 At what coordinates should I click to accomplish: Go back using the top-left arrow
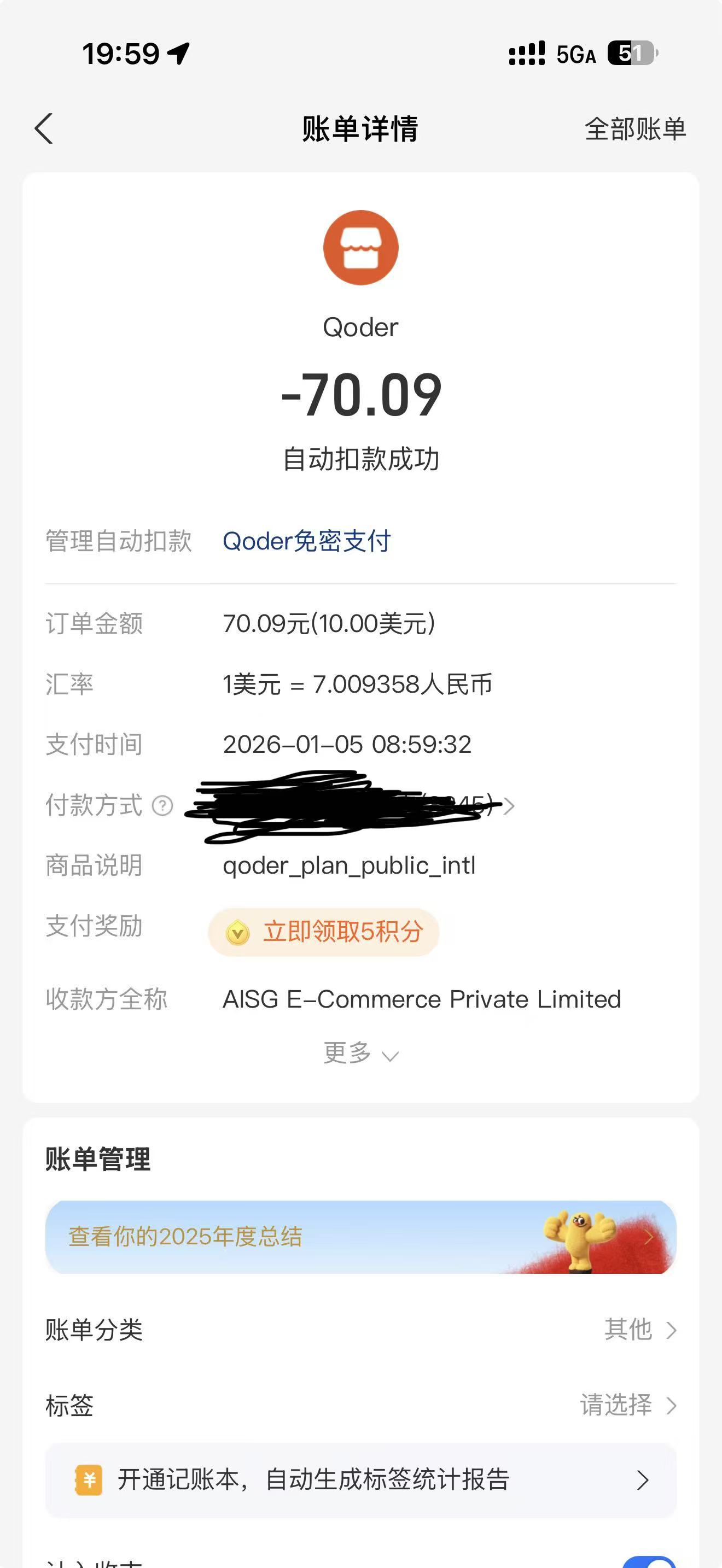click(44, 128)
